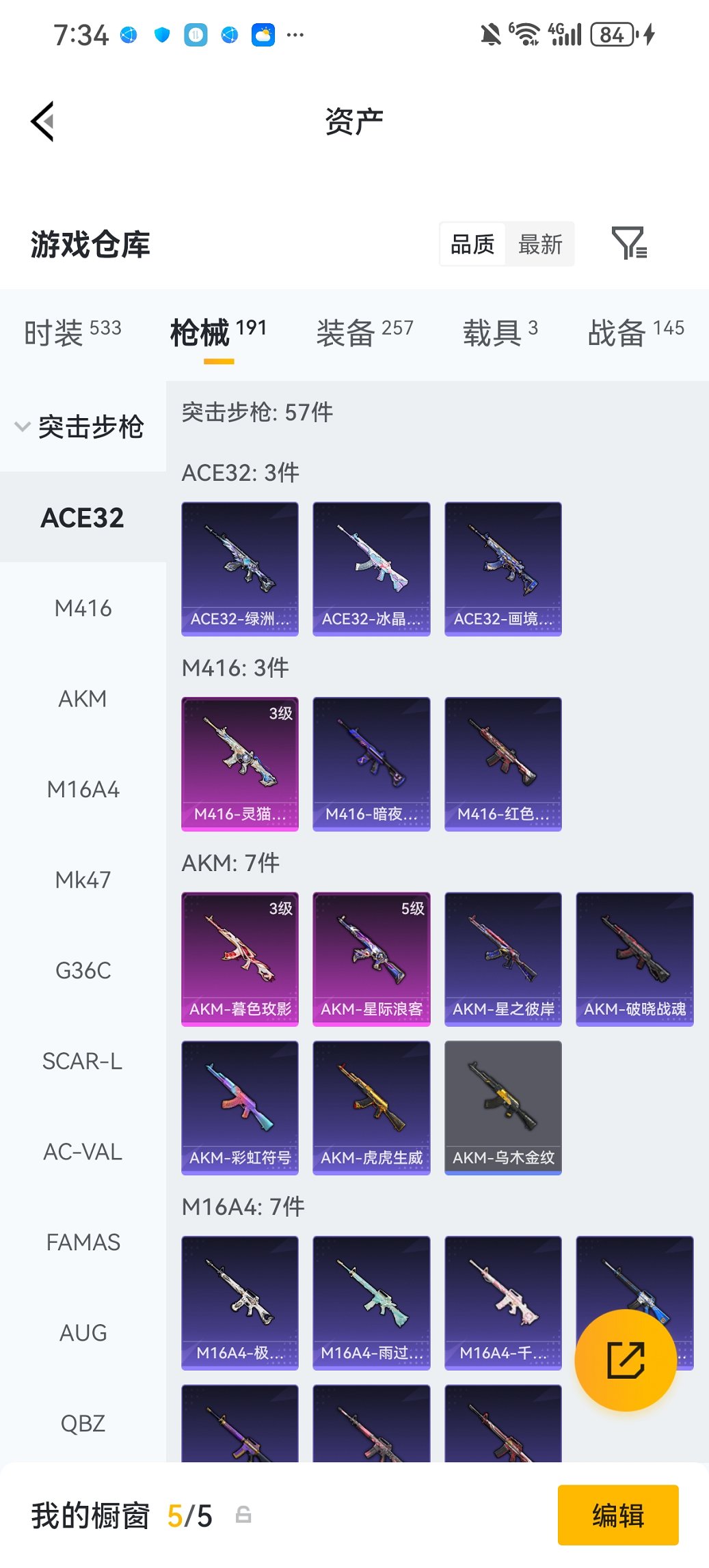
Task: Switch to the 载具 tab
Action: pos(500,333)
